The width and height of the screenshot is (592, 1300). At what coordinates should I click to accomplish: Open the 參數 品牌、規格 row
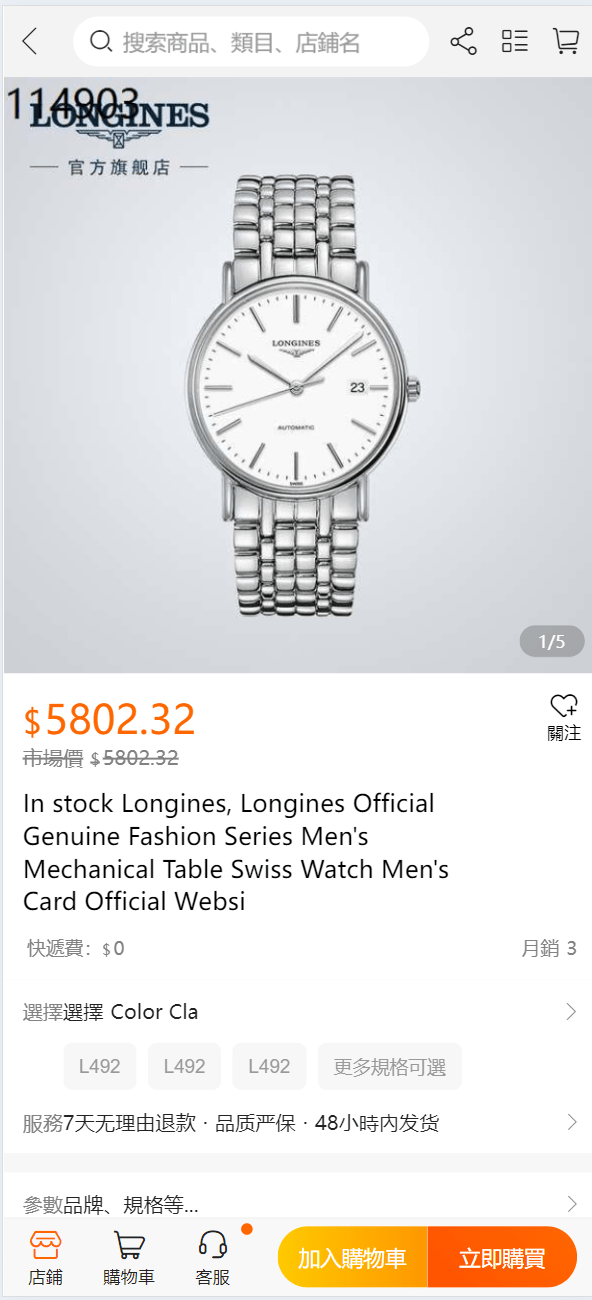(x=296, y=1204)
